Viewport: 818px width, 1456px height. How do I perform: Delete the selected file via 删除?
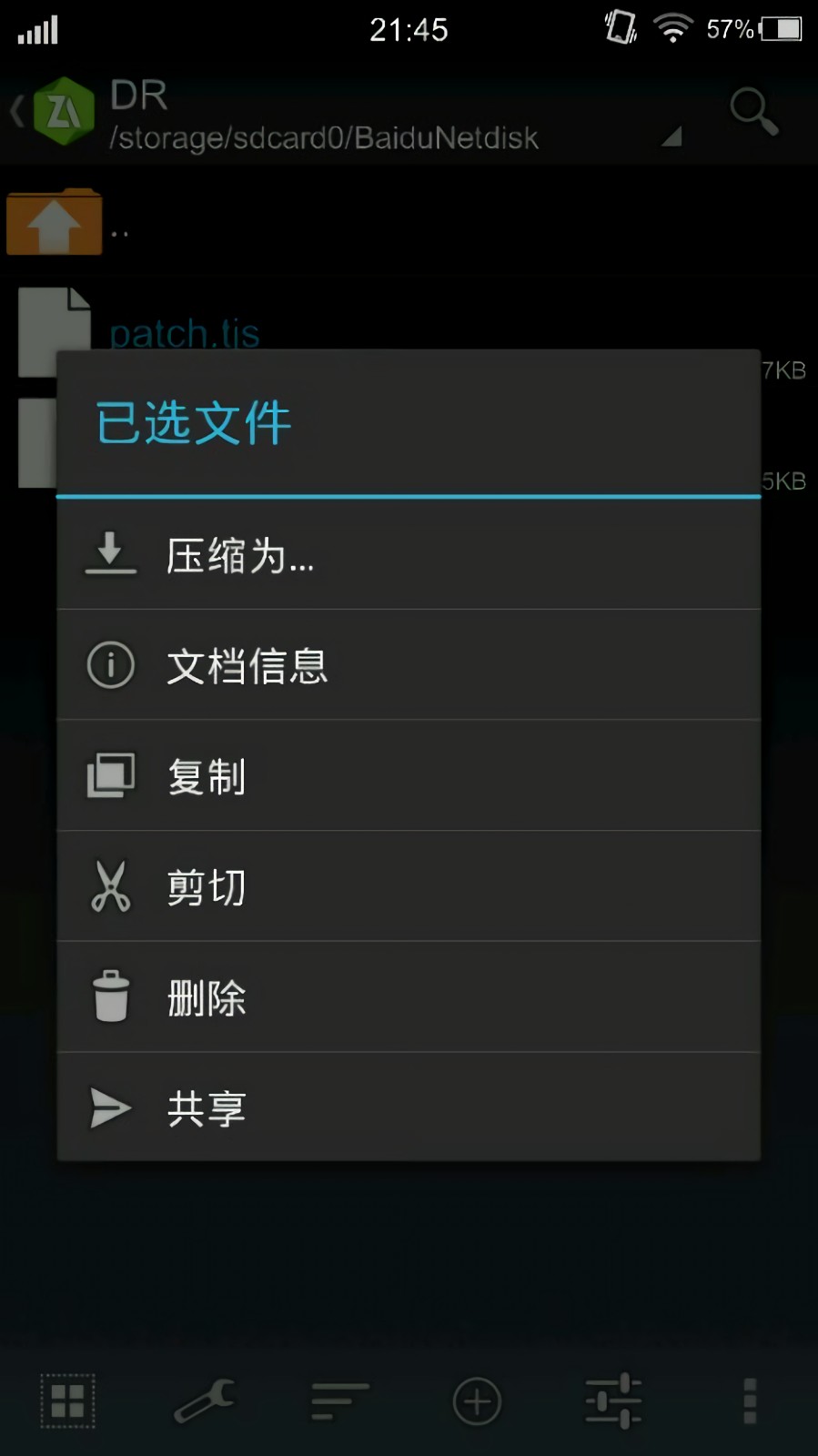[408, 997]
